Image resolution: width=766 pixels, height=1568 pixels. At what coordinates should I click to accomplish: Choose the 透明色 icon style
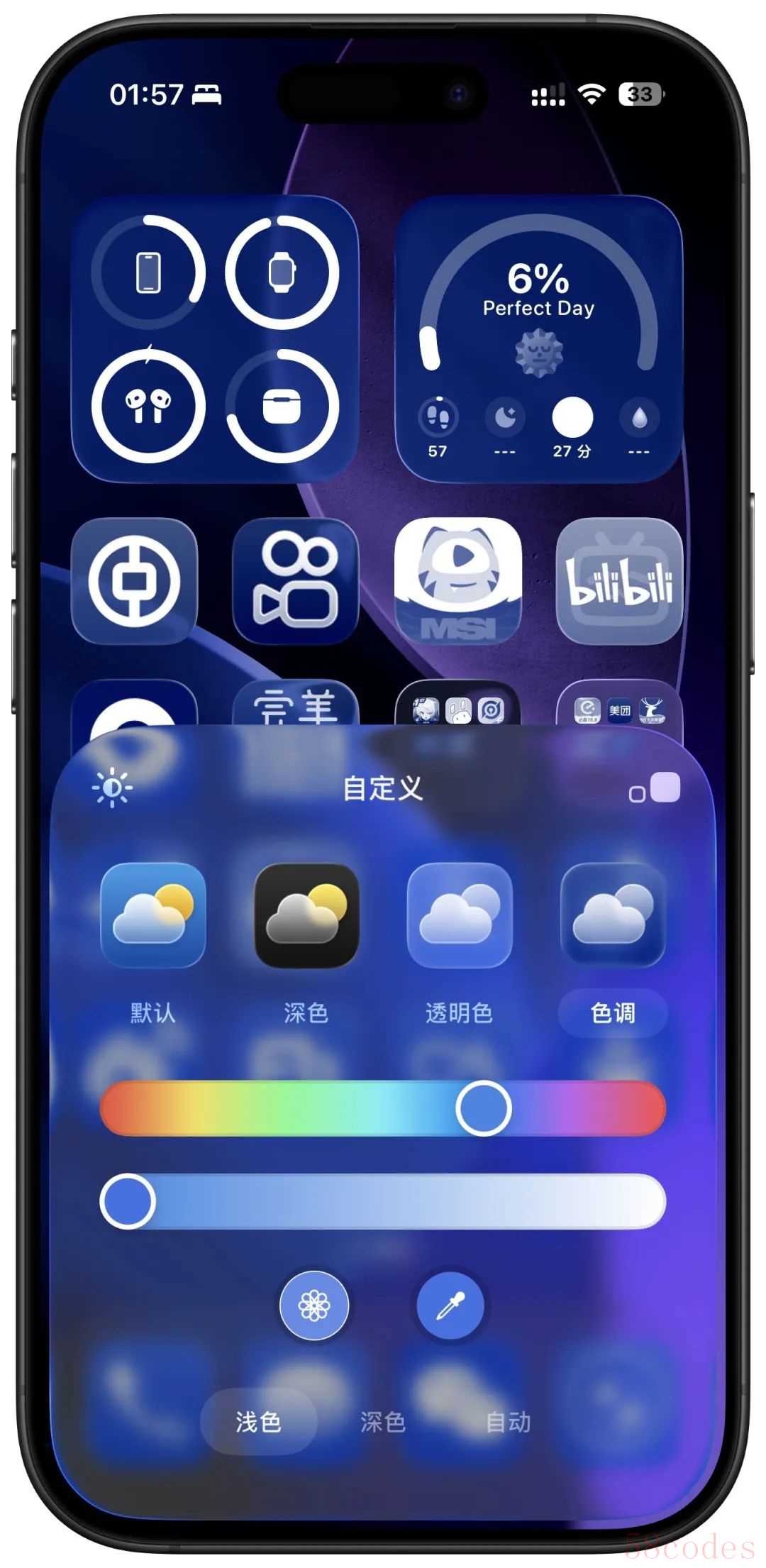(x=459, y=915)
